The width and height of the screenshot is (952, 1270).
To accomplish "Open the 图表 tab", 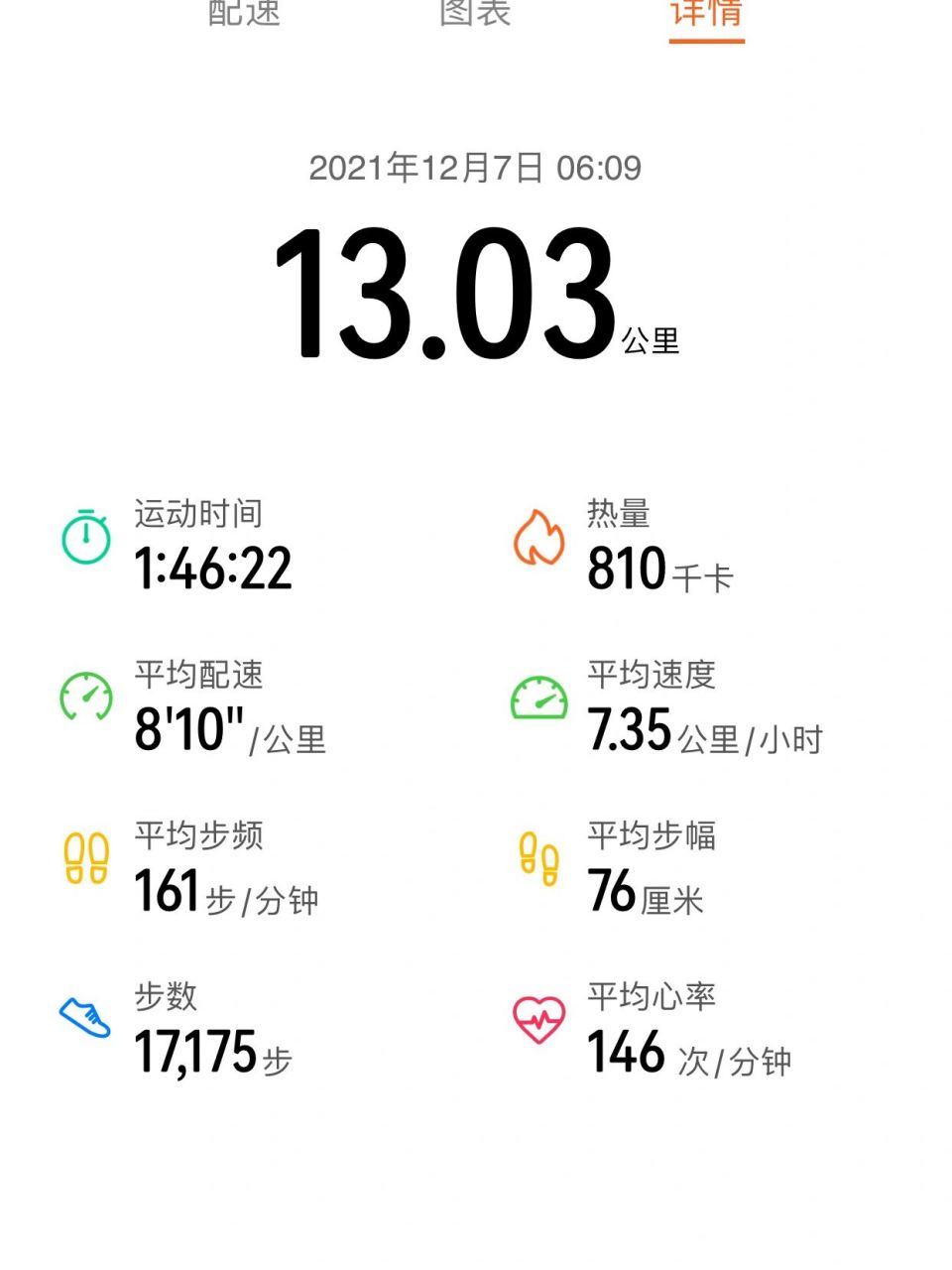I will (x=472, y=15).
